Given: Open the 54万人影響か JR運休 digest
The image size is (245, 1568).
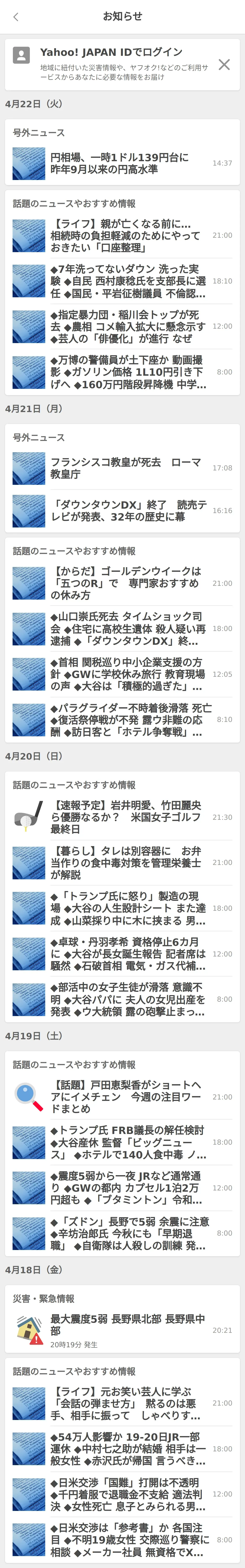Looking at the screenshot, I should point(122,1449).
